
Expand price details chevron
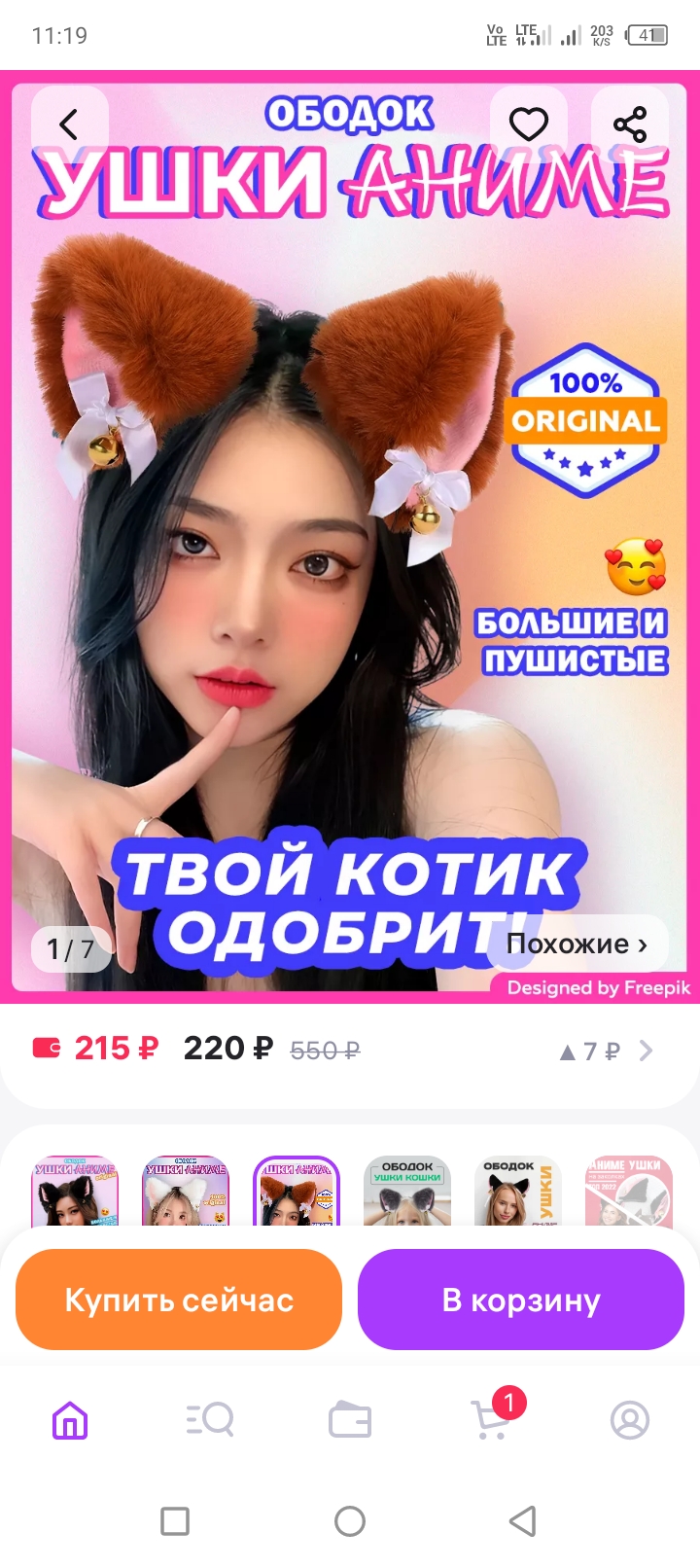point(646,1051)
